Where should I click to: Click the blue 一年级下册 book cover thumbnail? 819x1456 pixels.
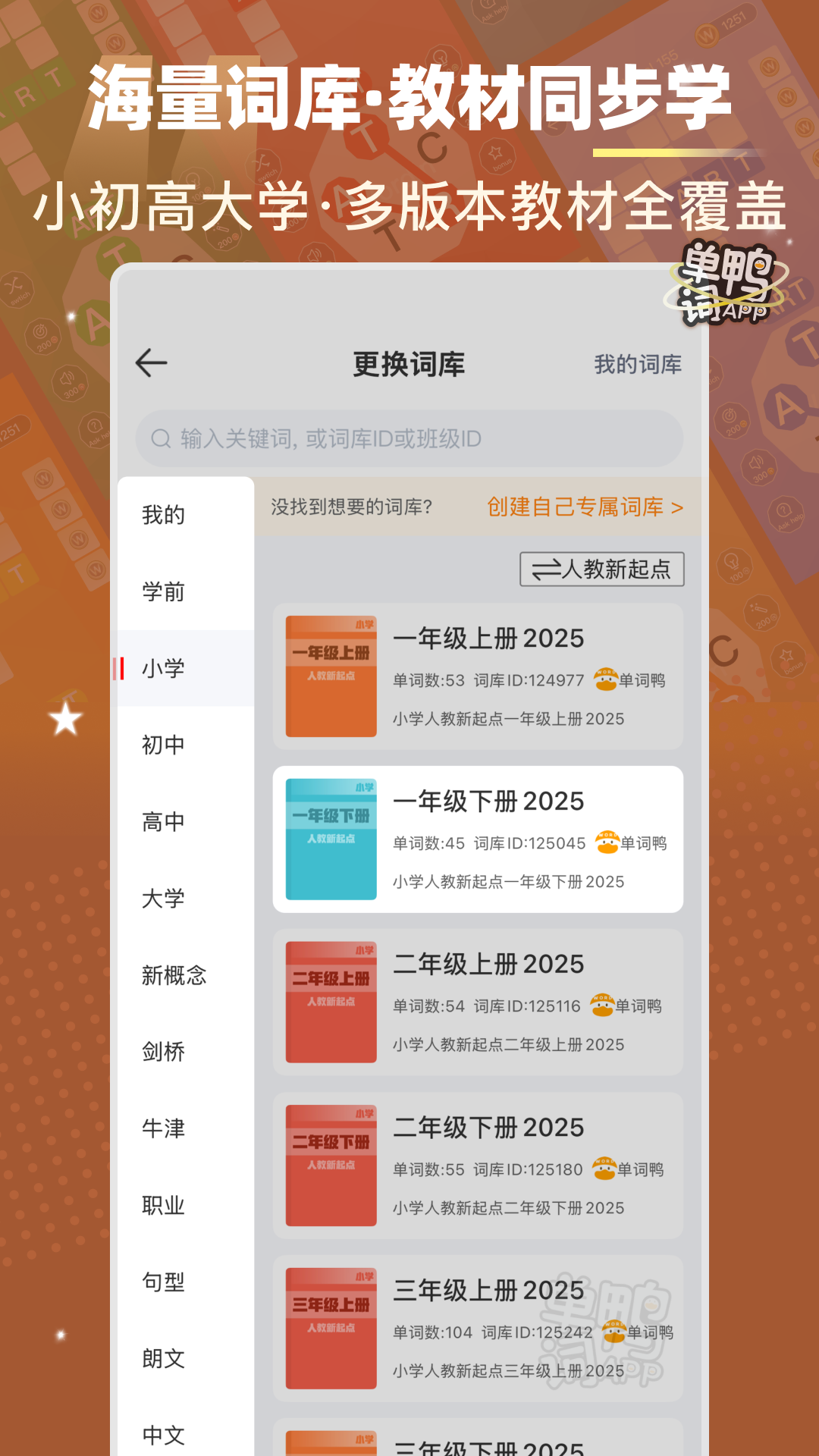click(329, 836)
